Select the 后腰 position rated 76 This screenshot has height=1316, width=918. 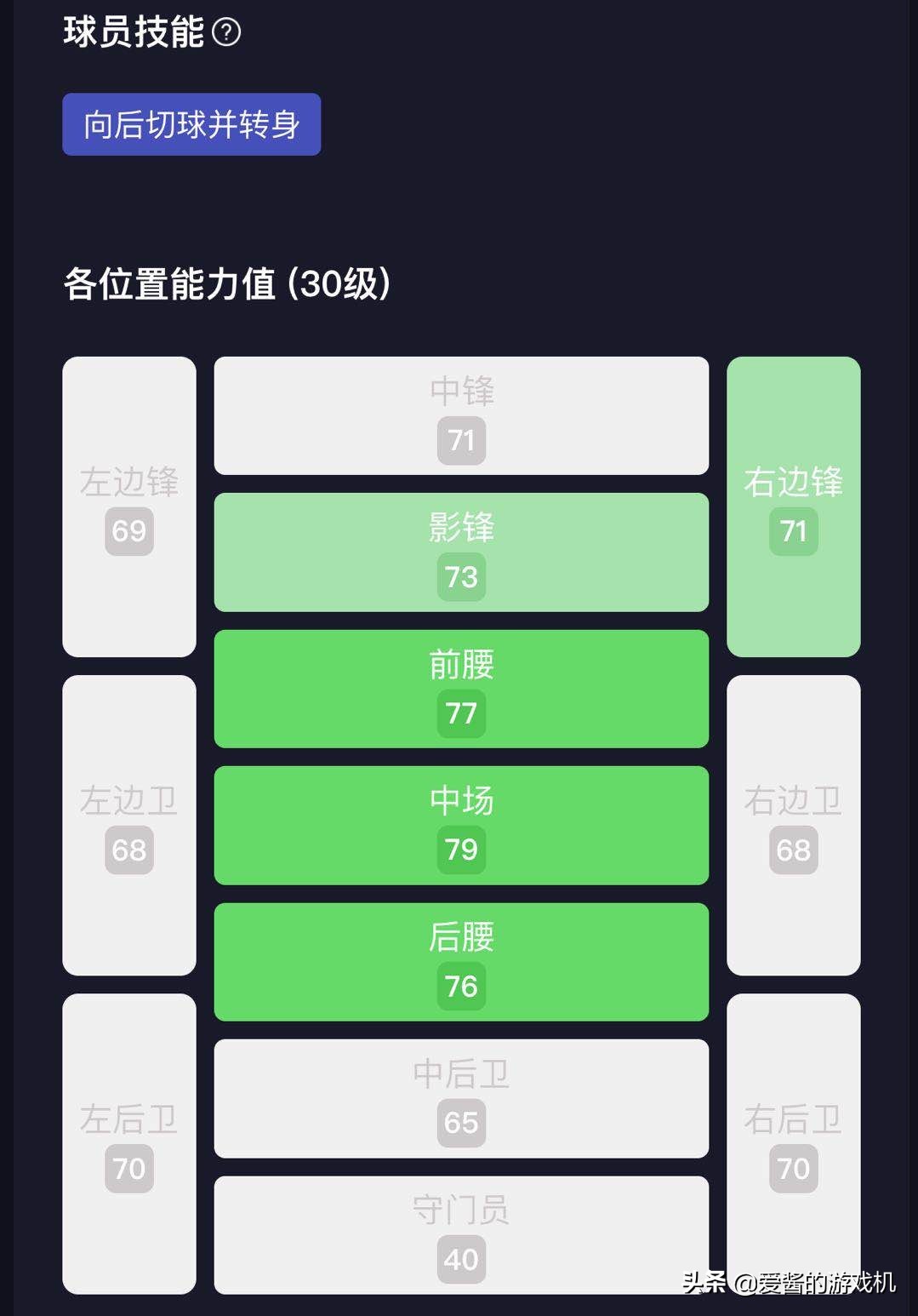click(461, 962)
